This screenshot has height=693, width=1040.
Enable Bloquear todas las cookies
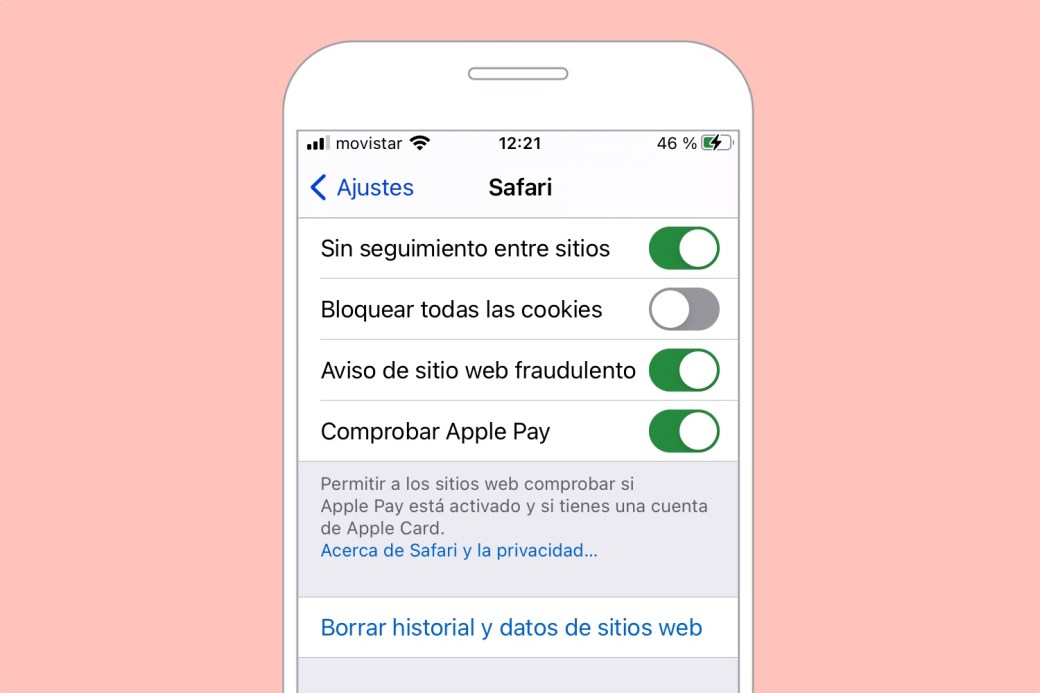pos(684,309)
